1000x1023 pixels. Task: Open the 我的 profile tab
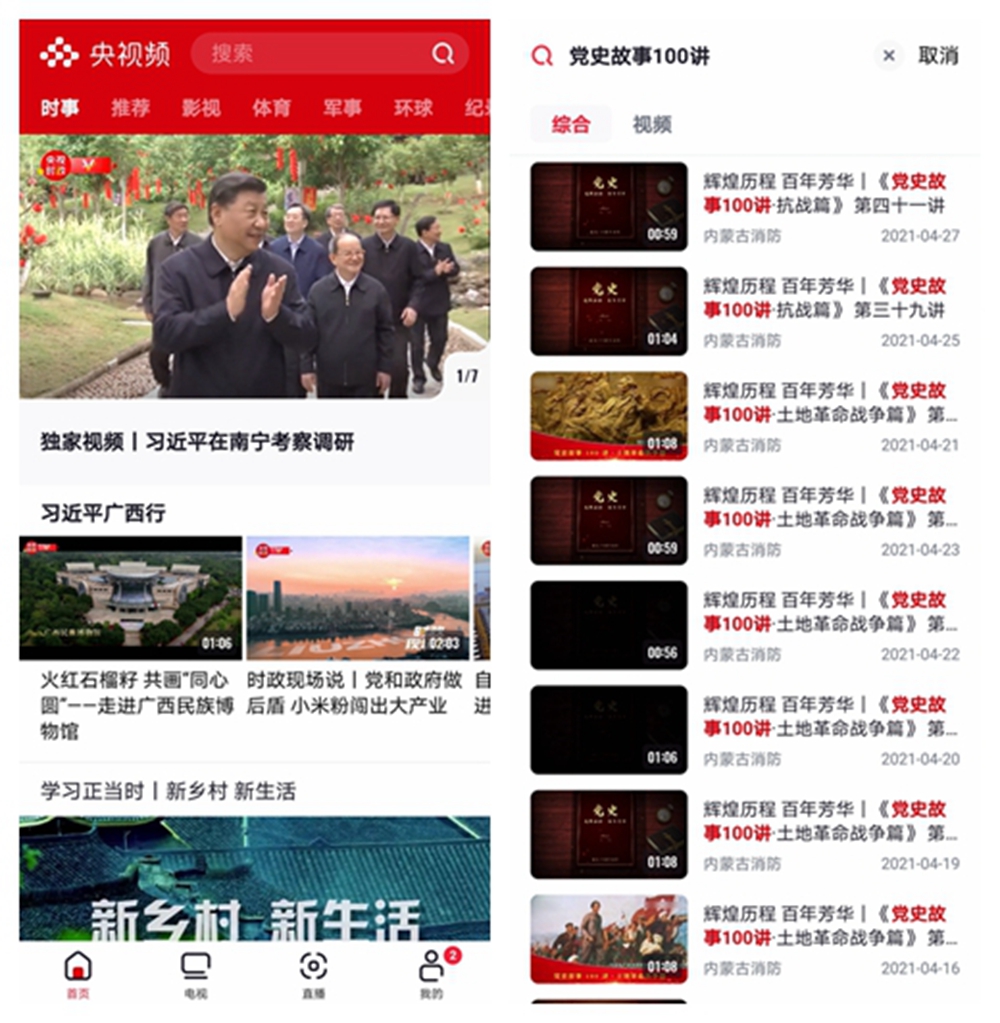pos(432,975)
